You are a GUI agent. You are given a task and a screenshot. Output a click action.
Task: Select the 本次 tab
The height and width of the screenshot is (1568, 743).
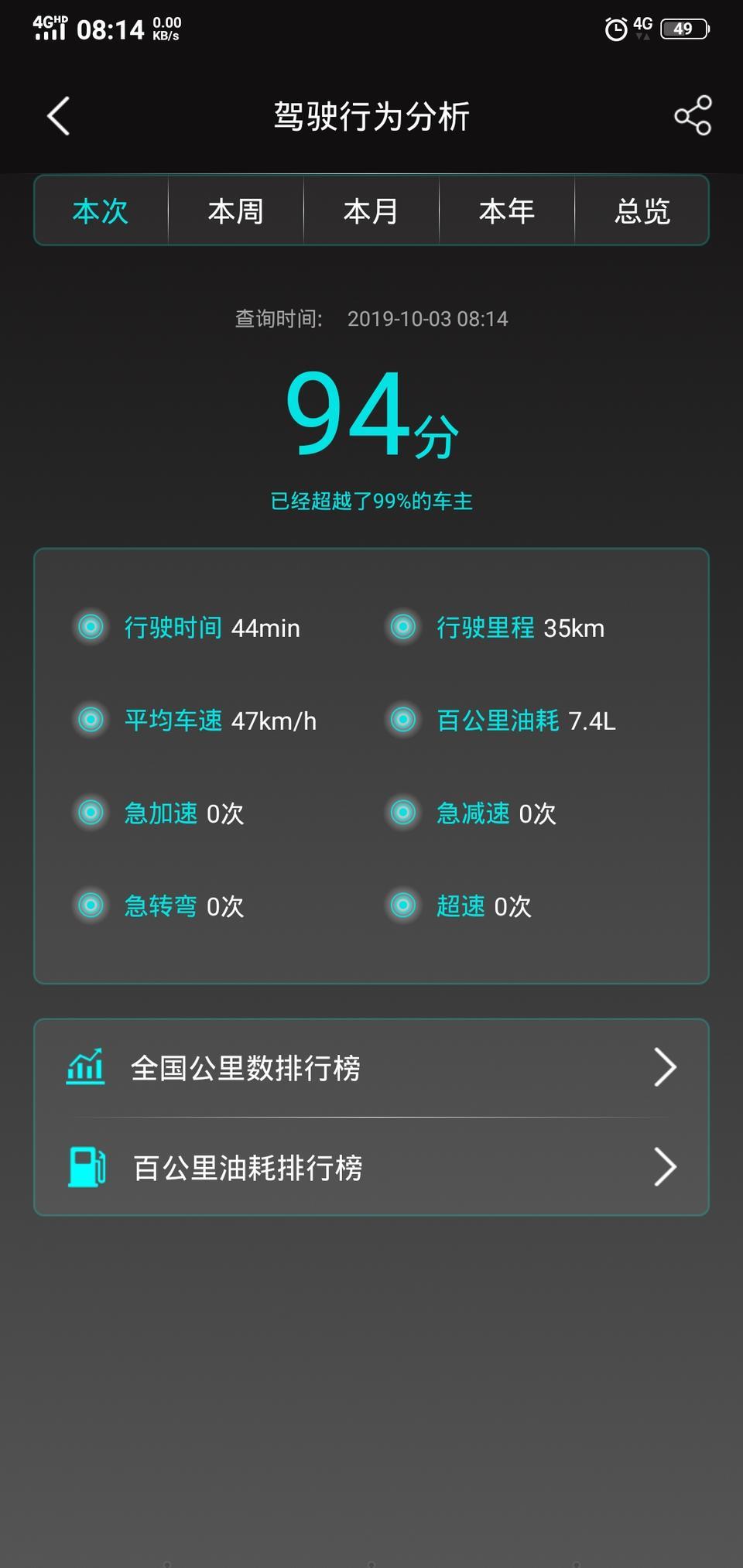pos(101,211)
